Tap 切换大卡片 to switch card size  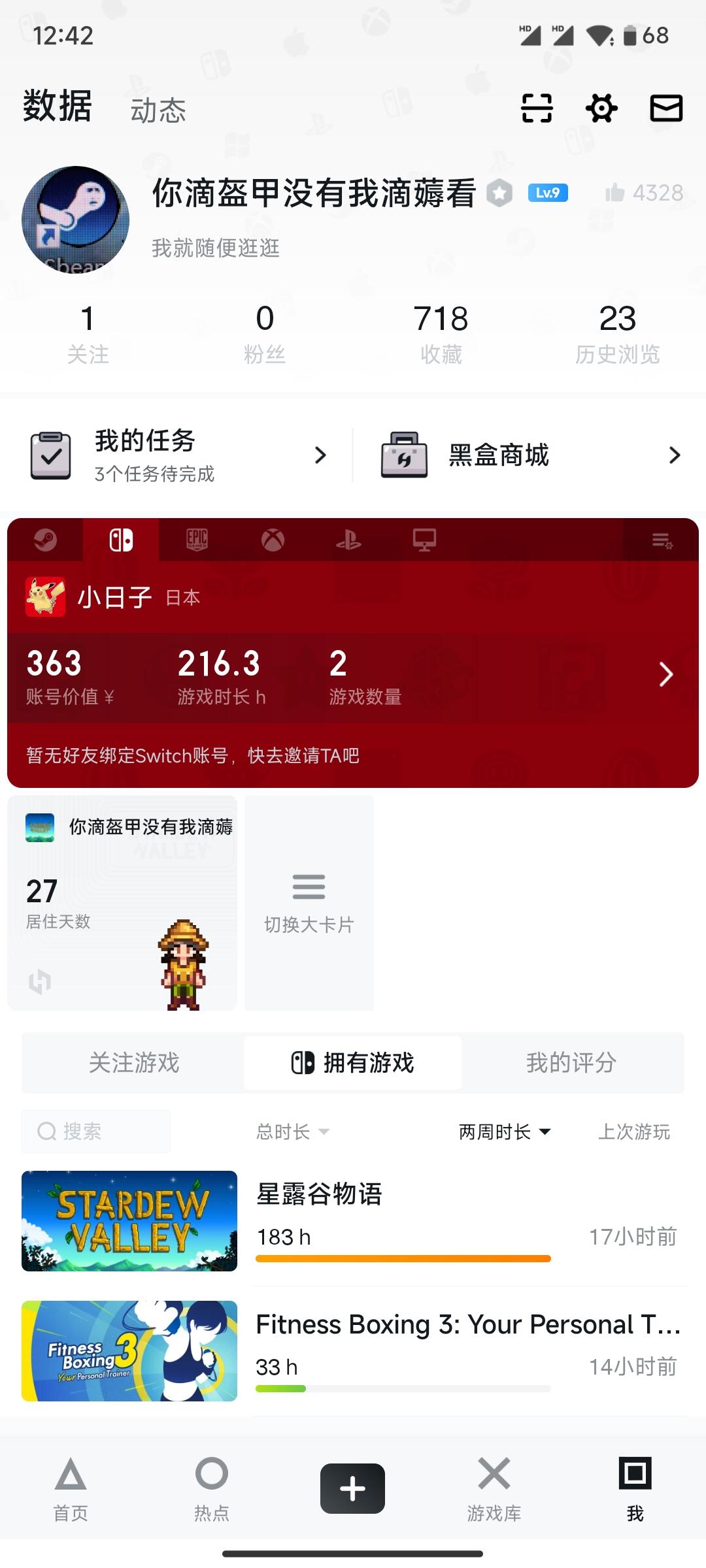[309, 903]
